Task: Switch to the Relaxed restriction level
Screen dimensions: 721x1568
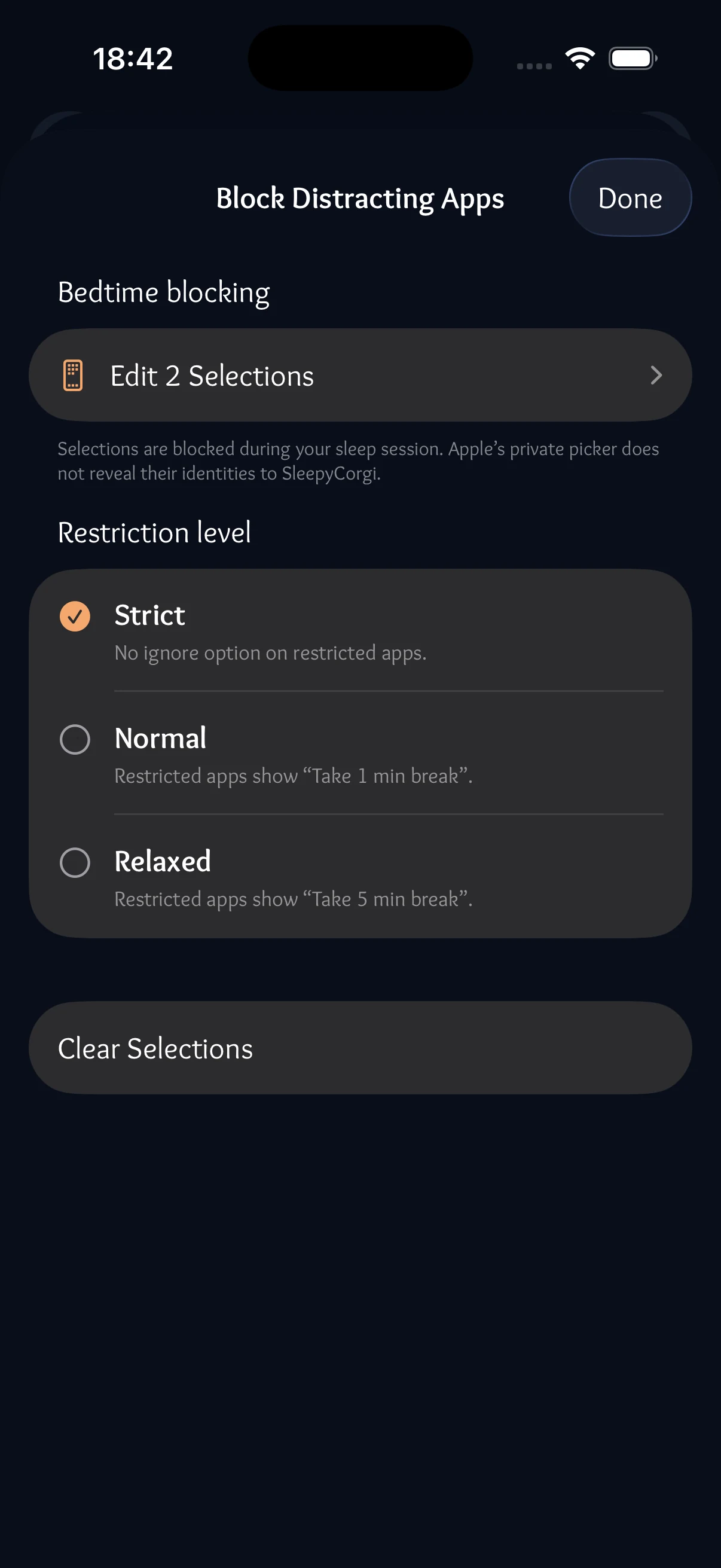Action: pyautogui.click(x=360, y=877)
